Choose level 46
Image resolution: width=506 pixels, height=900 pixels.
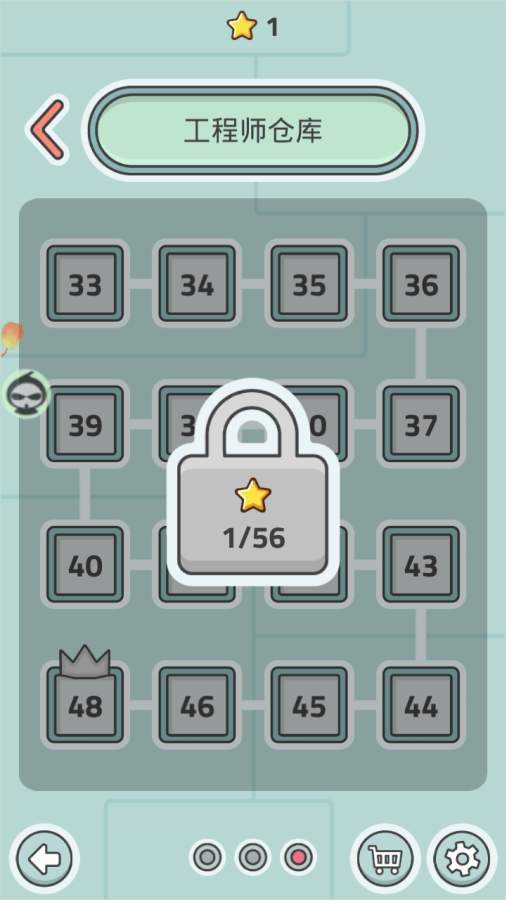click(197, 705)
